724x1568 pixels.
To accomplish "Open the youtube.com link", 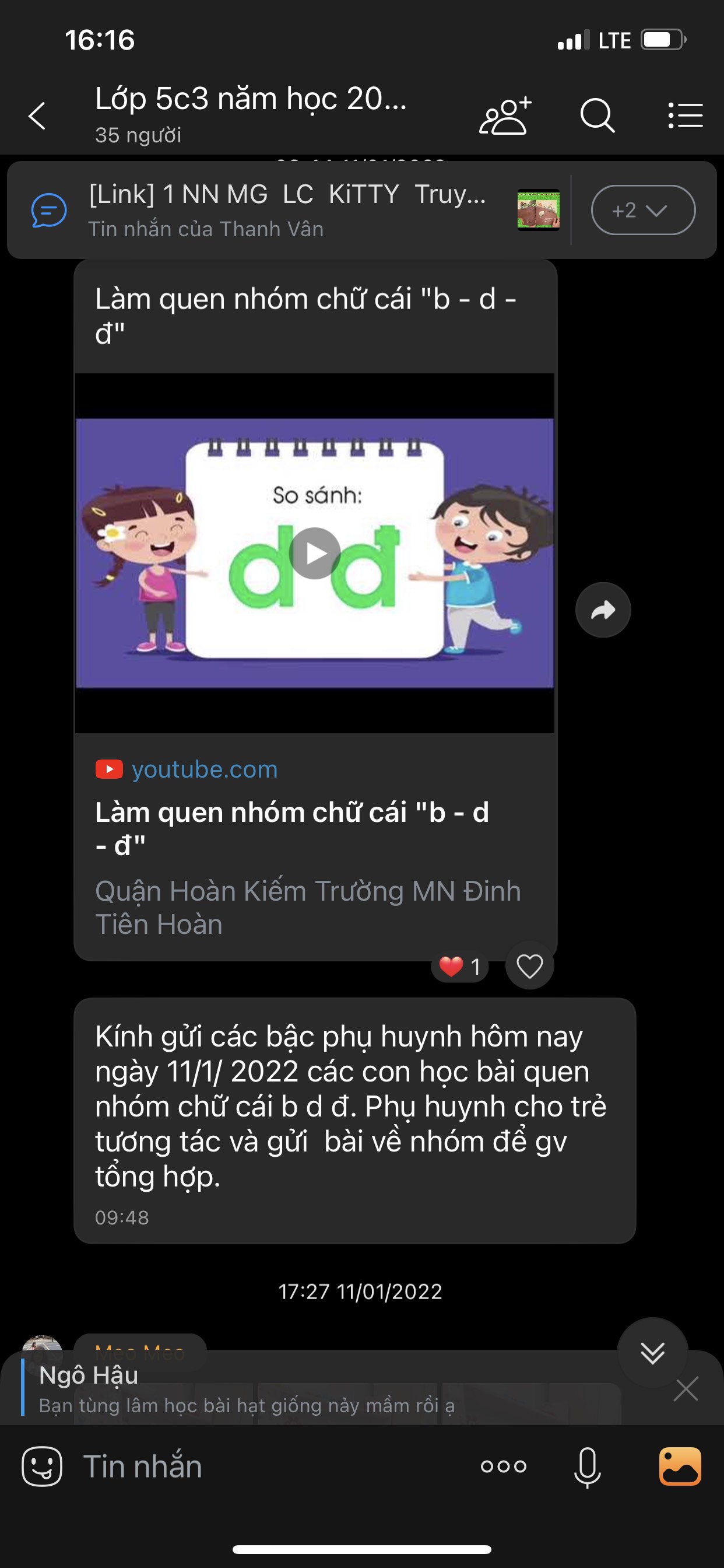I will [x=205, y=769].
